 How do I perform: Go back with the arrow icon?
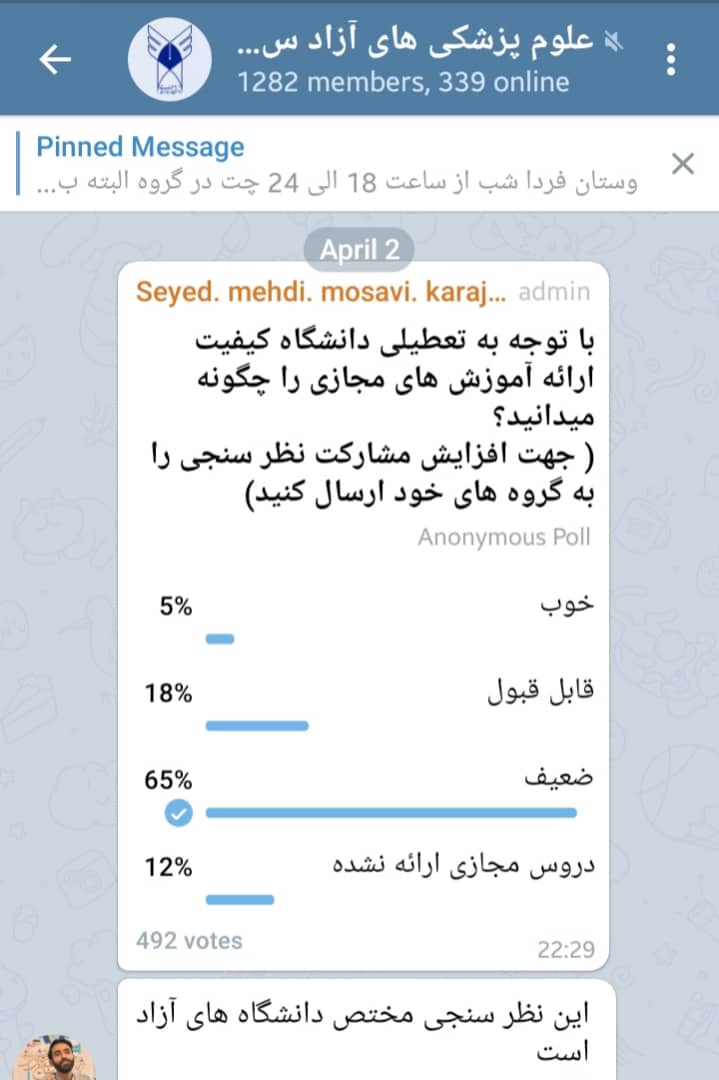55,59
